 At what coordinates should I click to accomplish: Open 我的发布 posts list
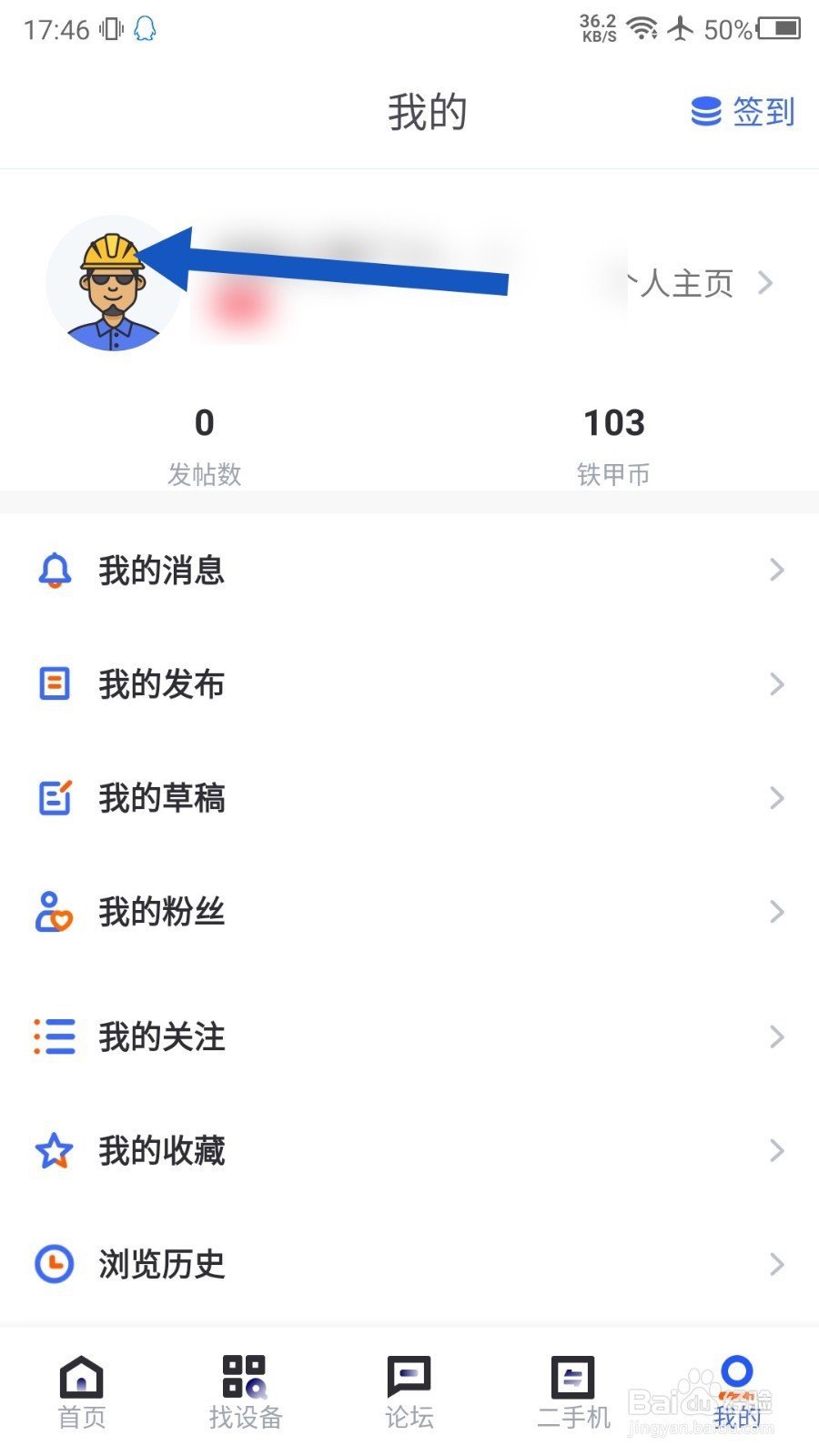pyautogui.click(x=409, y=684)
